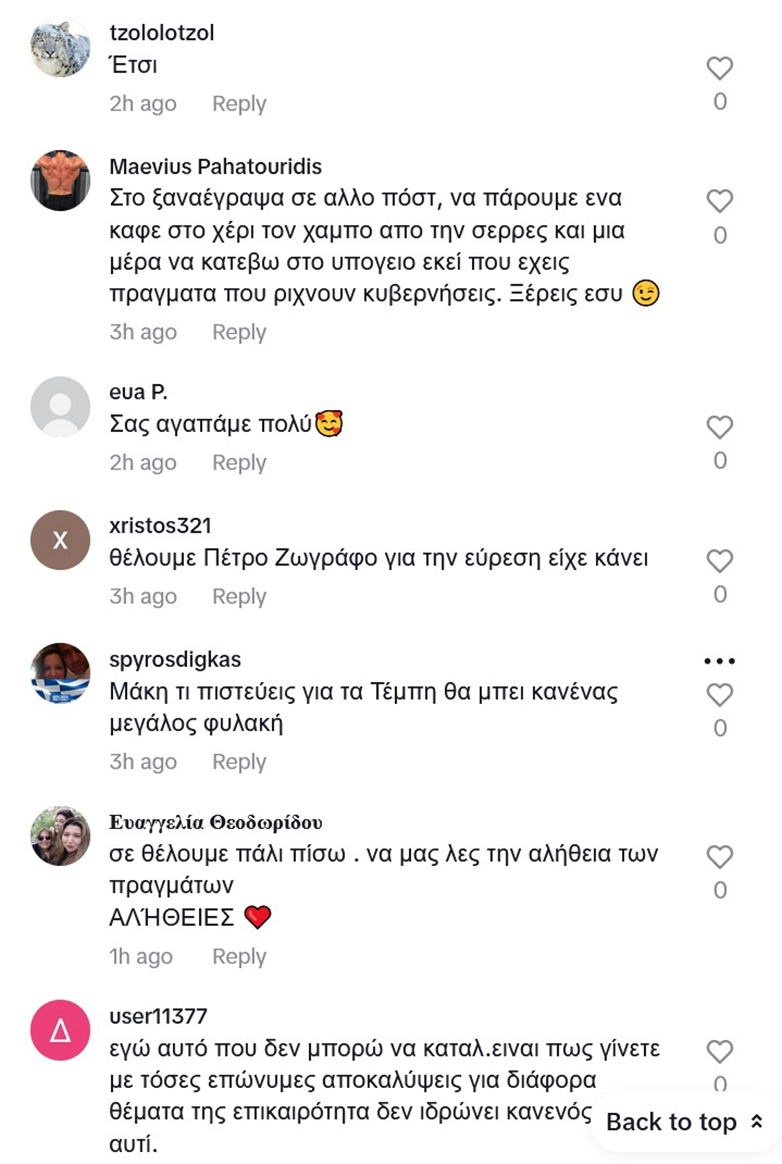Like Maevius Pahatouridis's comment
This screenshot has height=1164, width=782.
coord(720,202)
